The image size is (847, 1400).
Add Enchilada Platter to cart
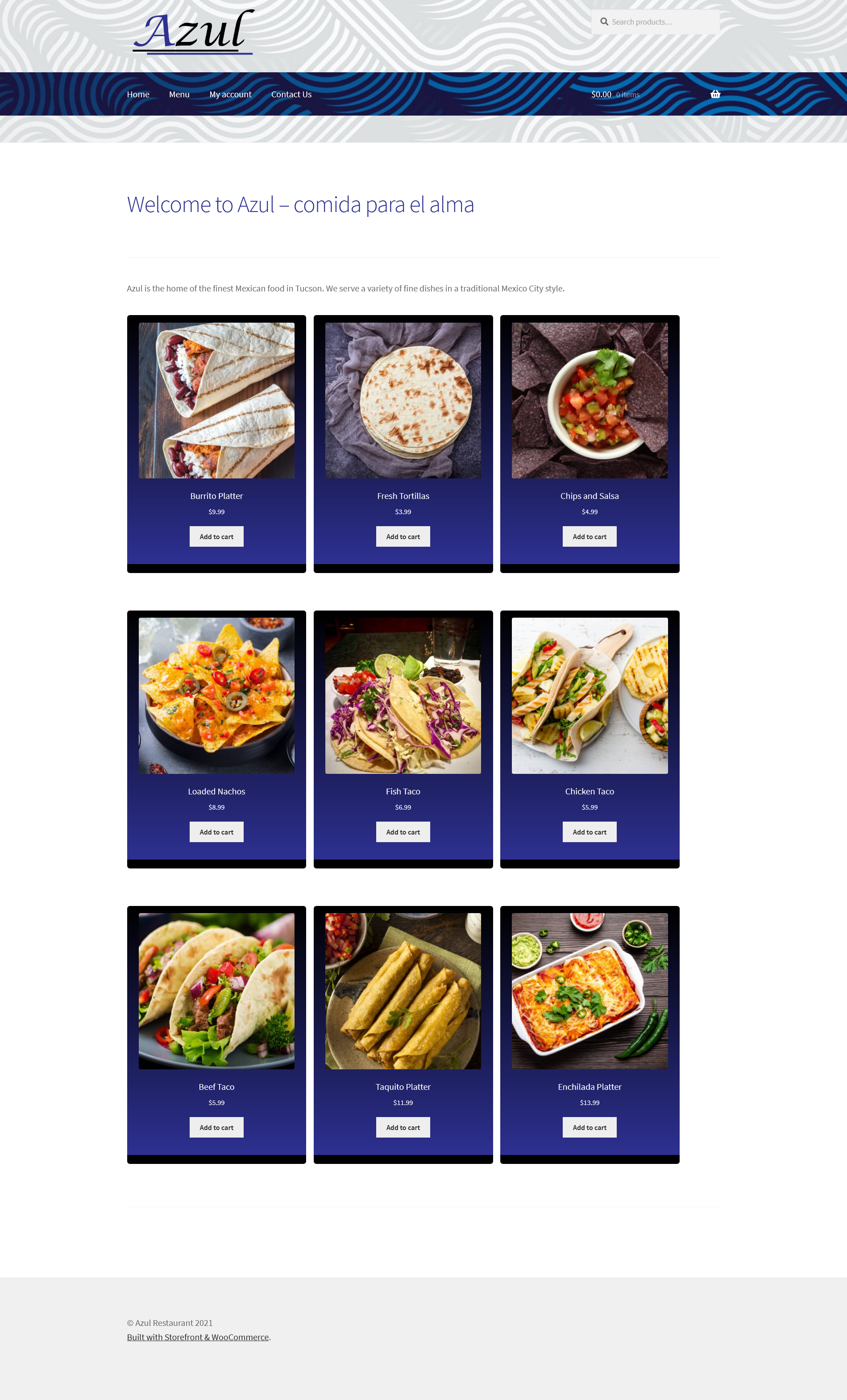[x=590, y=1127]
